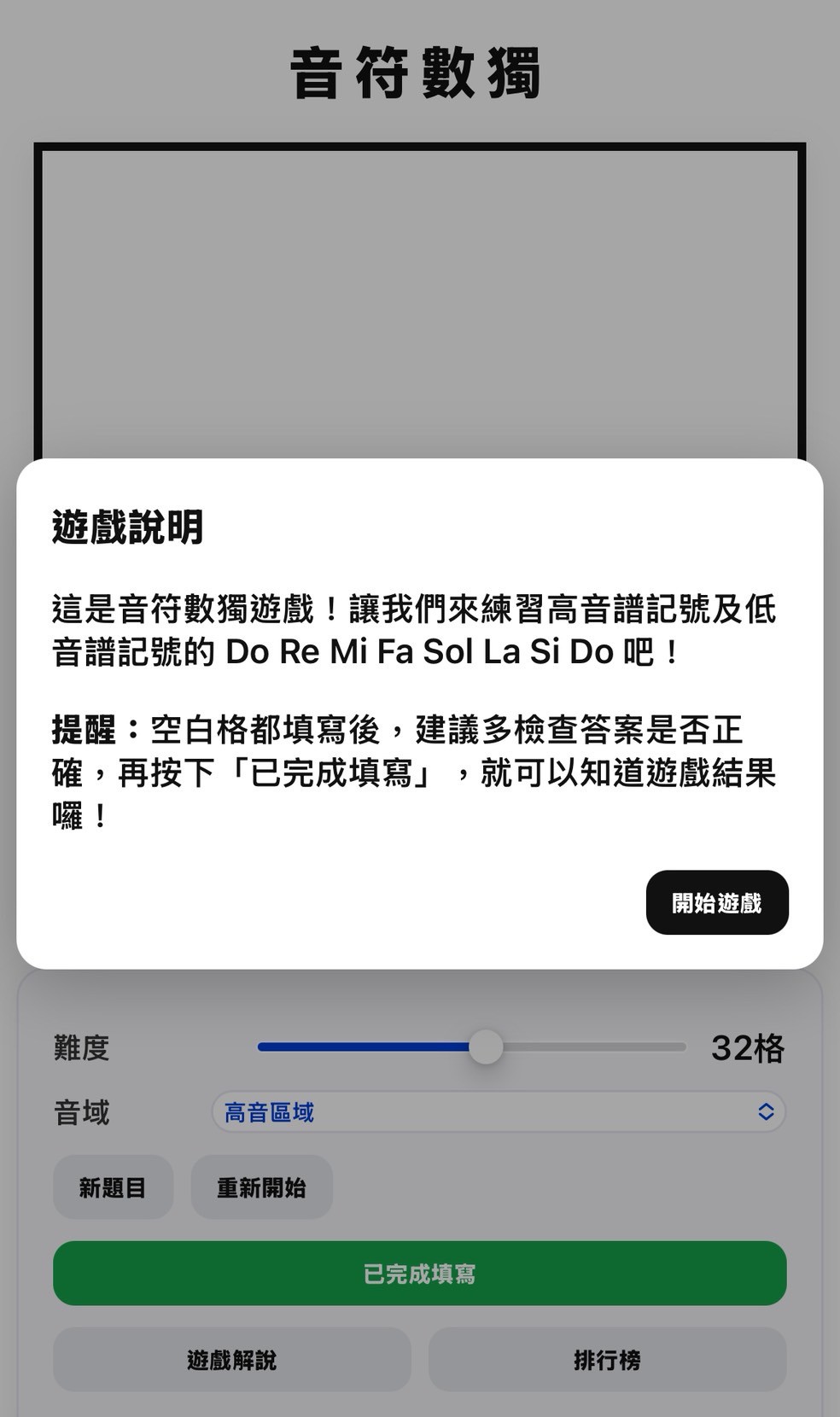The height and width of the screenshot is (1417, 840).
Task: View the 排行榜 leaderboard
Action: pos(606,1359)
